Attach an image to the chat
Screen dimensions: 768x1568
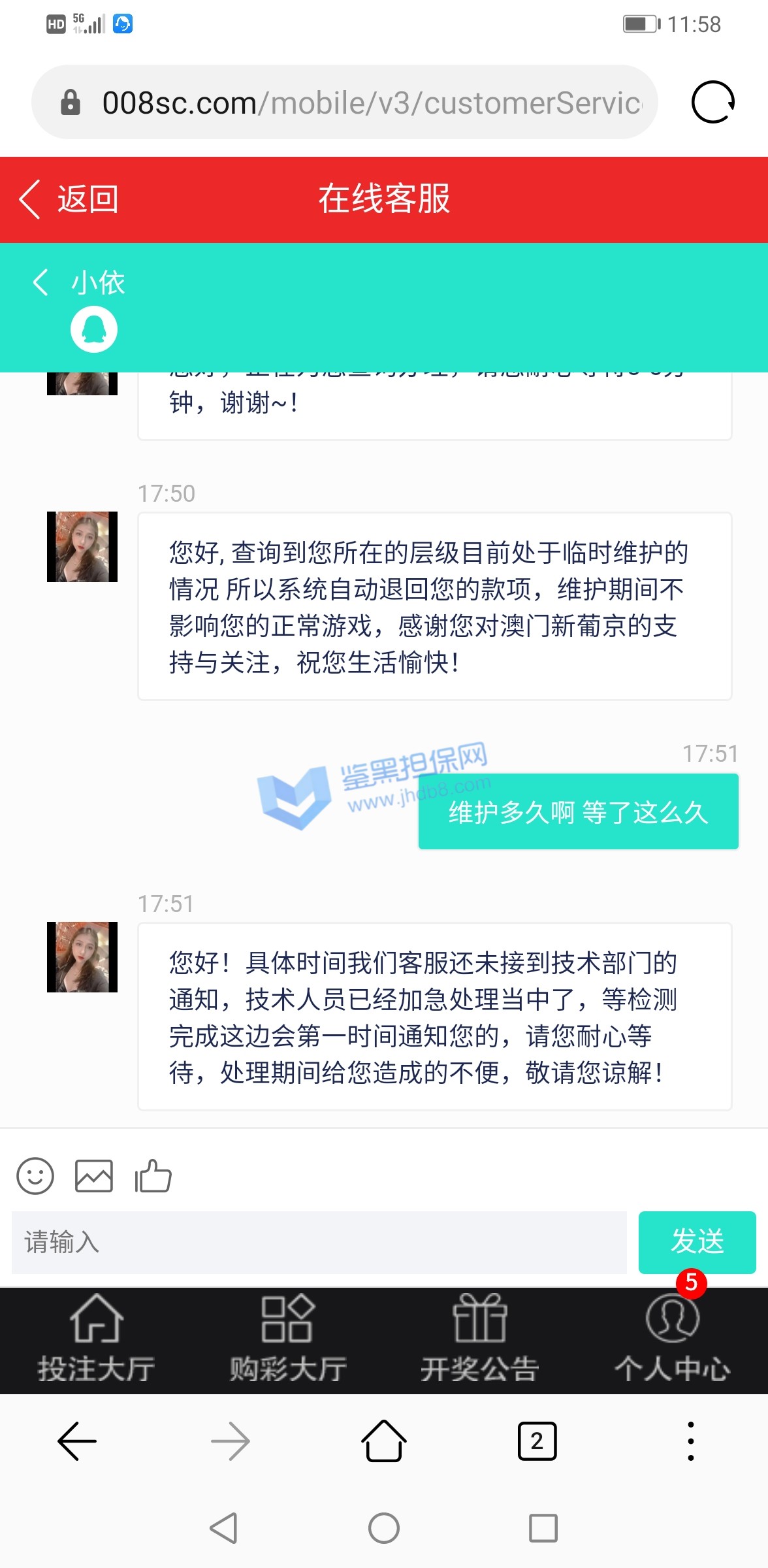pyautogui.click(x=94, y=1176)
